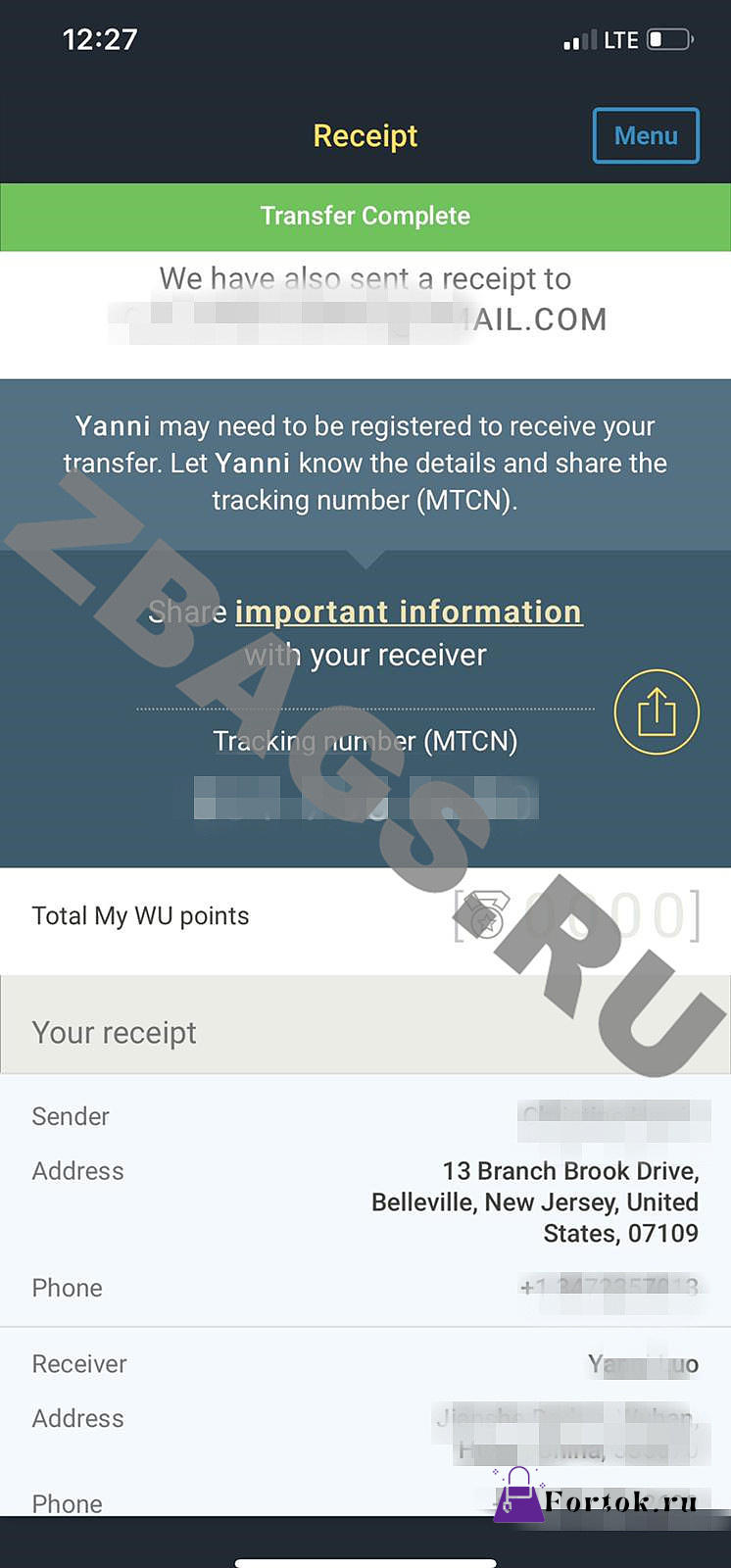Open the important information link

[409, 612]
